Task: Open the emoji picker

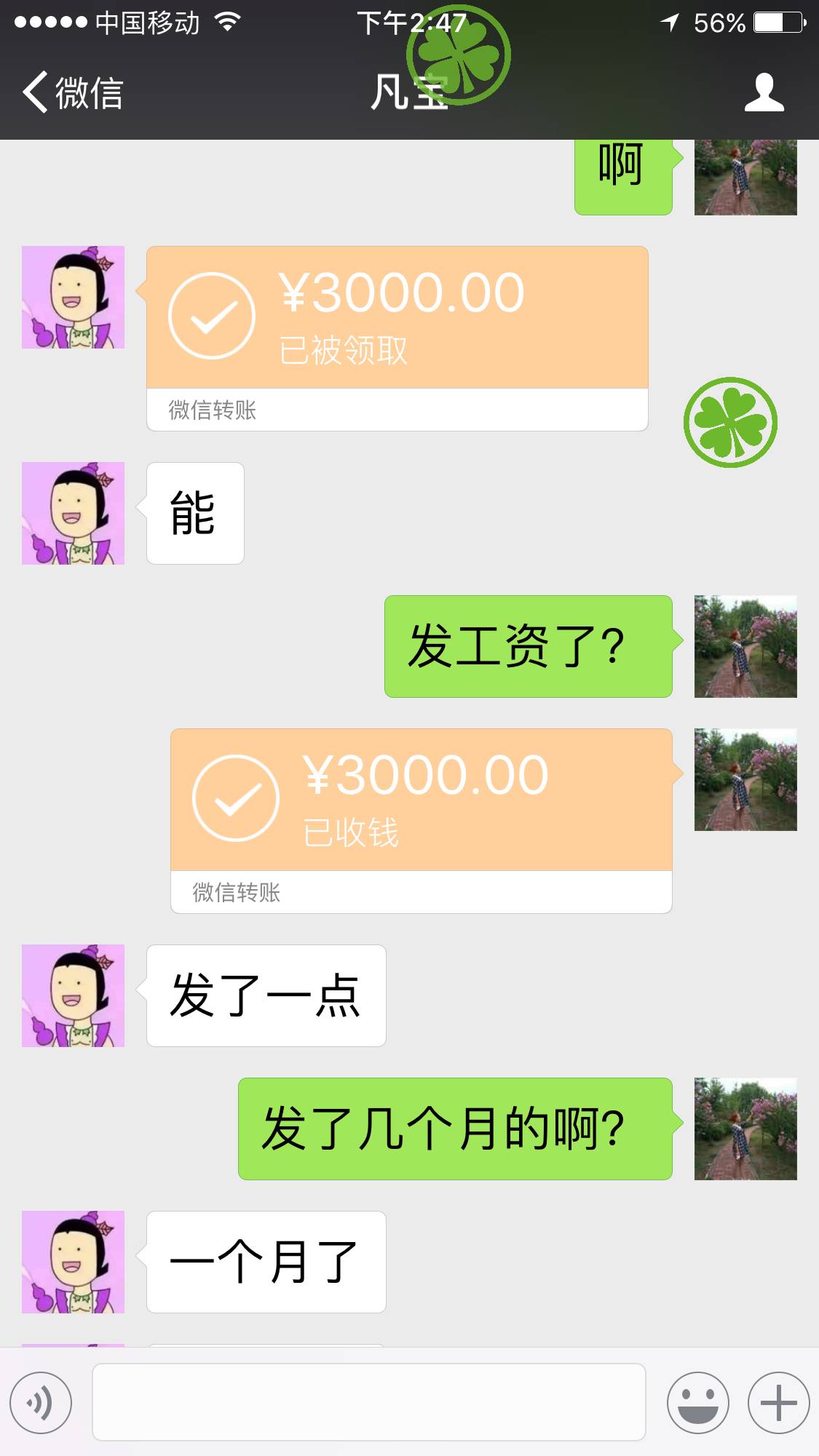Action: coord(697,1402)
